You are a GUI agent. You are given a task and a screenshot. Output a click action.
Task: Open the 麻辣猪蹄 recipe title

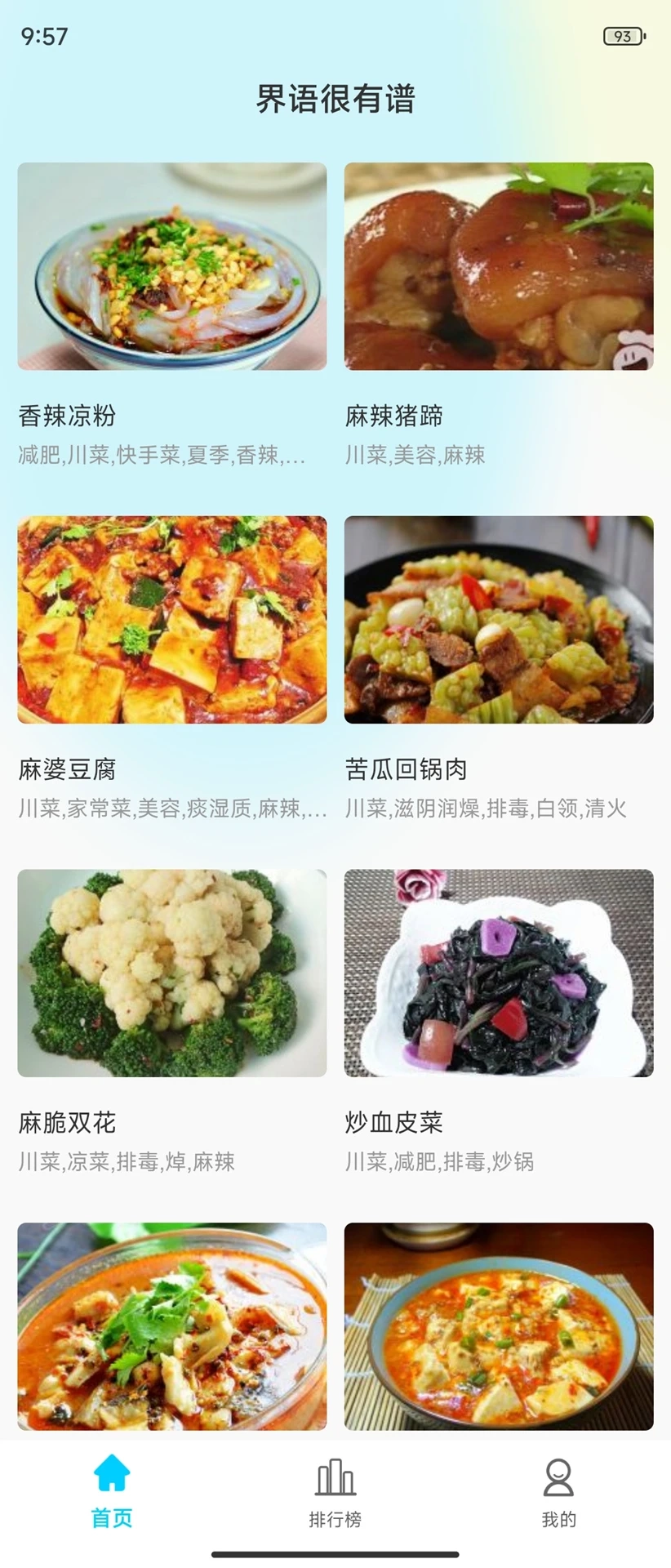coord(396,416)
